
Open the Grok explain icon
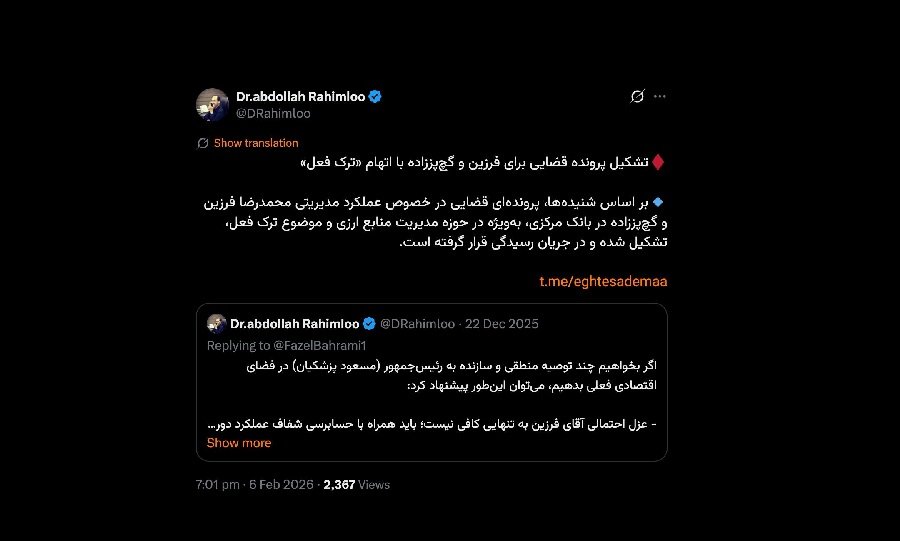point(637,97)
